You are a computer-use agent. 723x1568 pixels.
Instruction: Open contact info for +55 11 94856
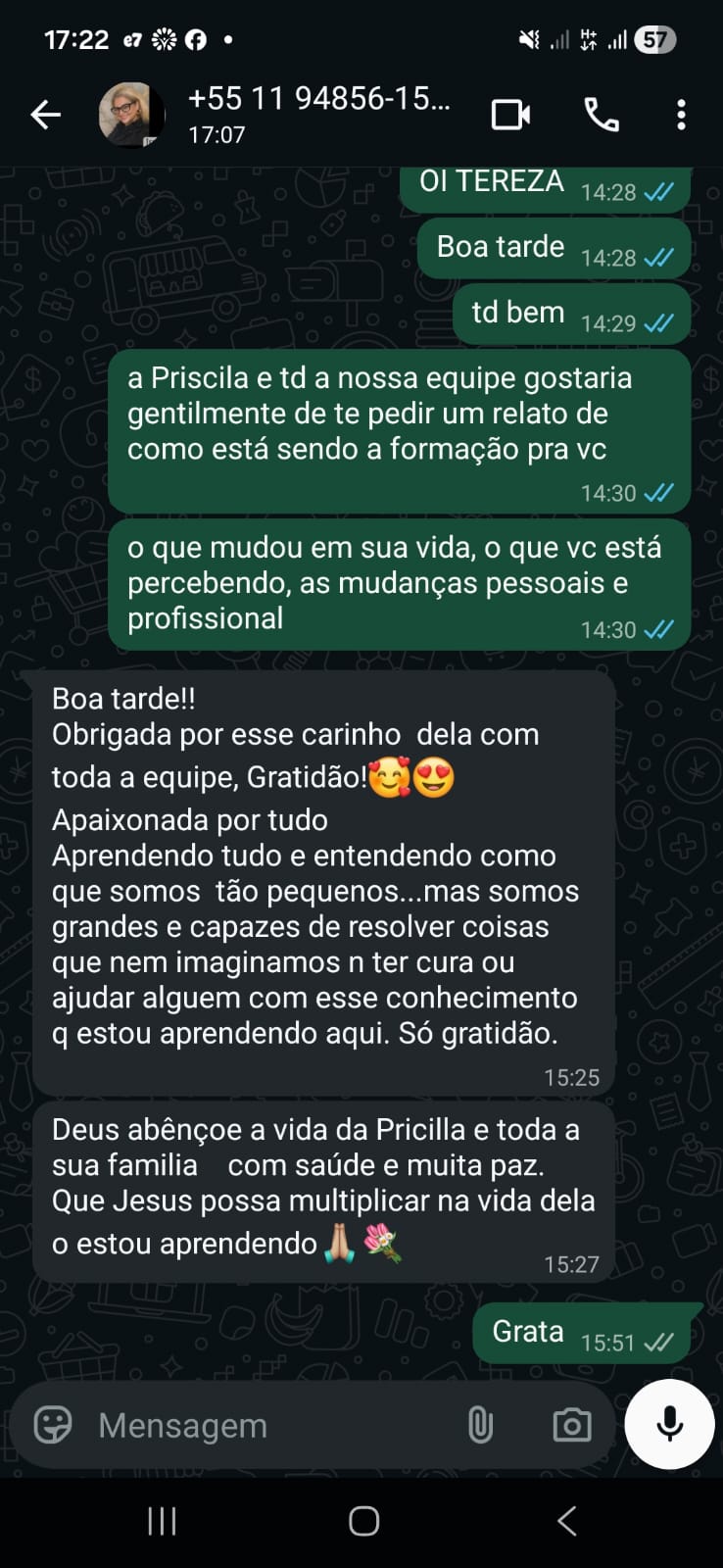coord(318,114)
